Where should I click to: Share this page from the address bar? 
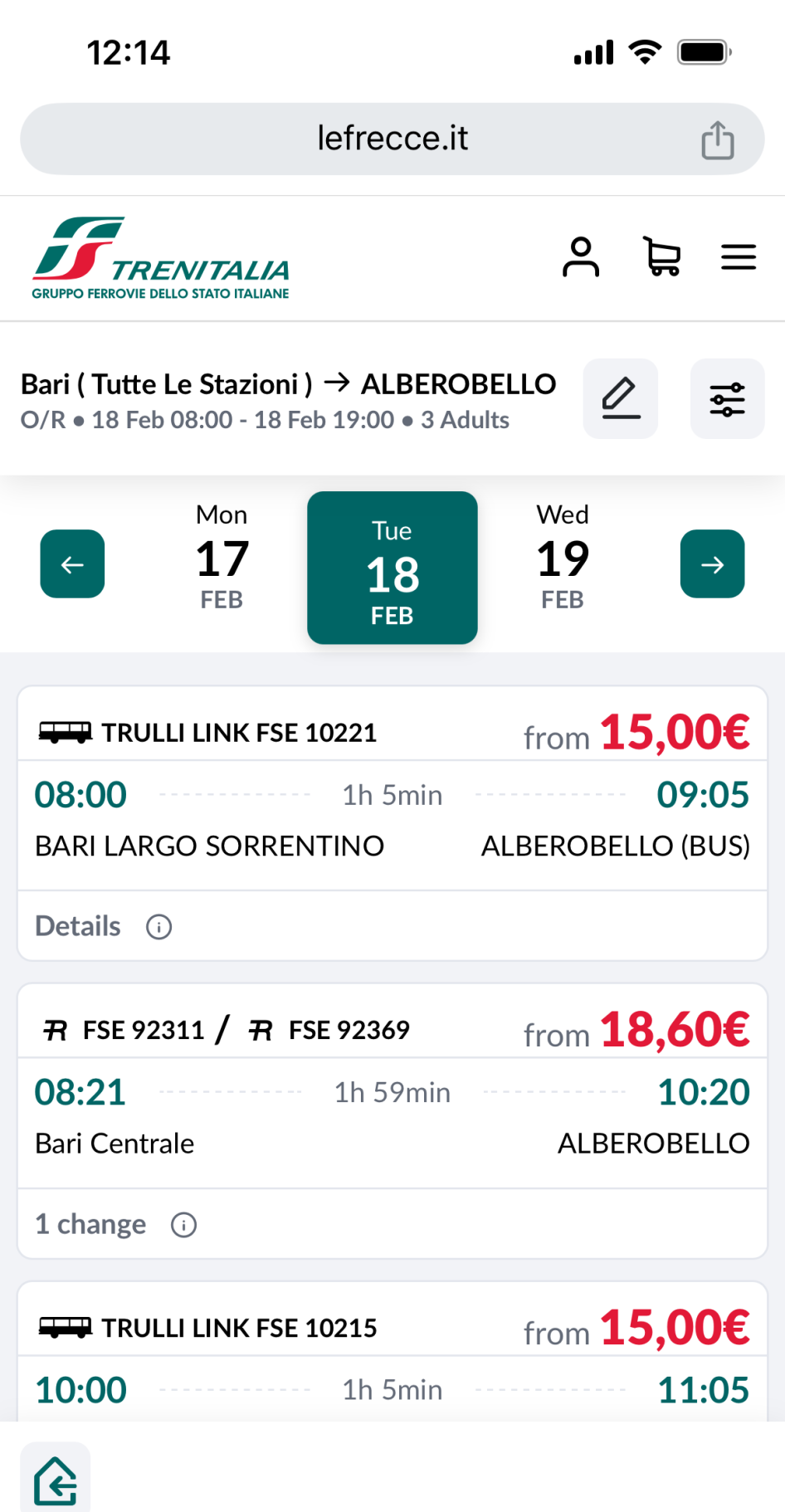[x=717, y=139]
